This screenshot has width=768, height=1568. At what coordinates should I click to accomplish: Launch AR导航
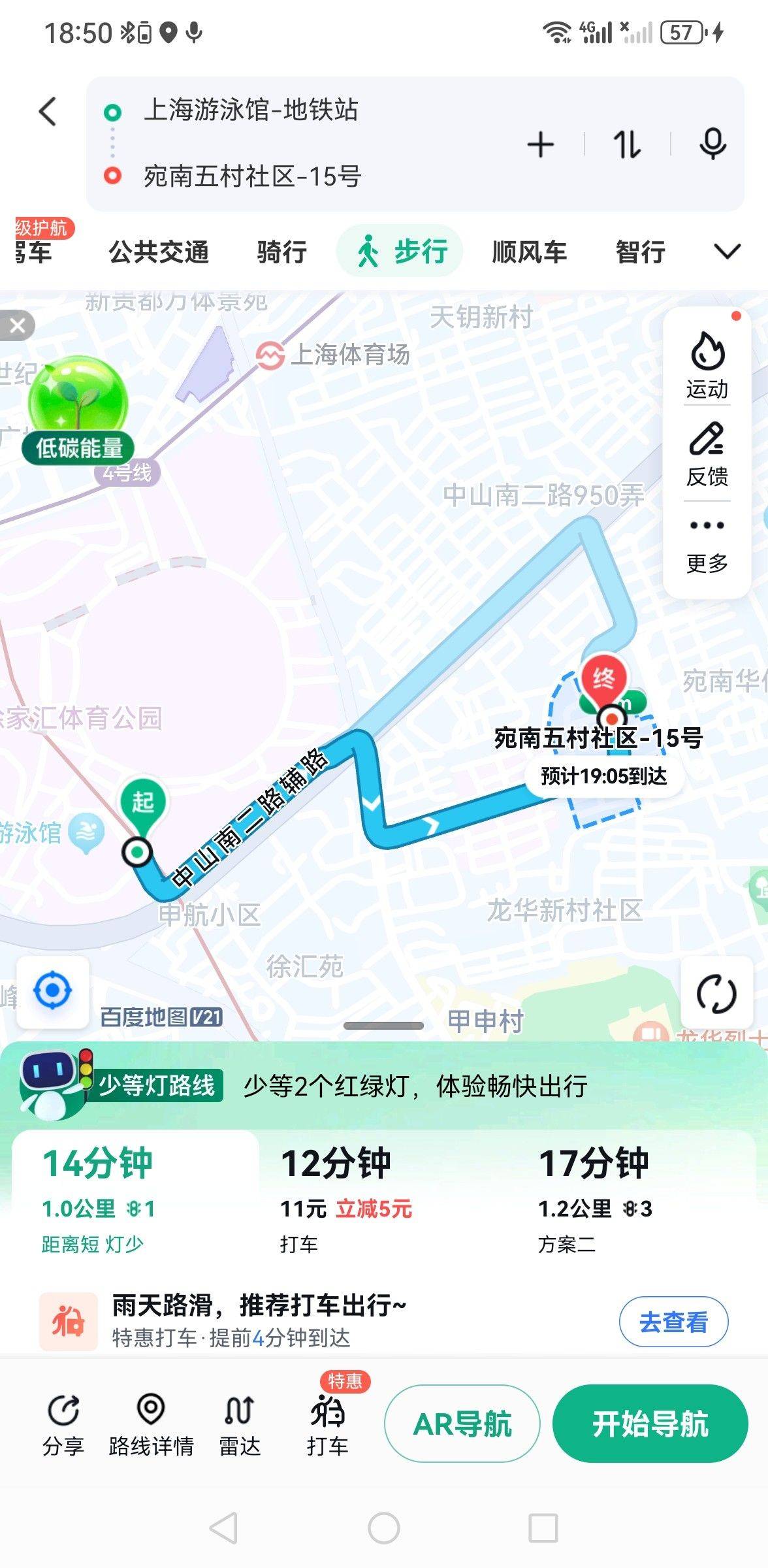tap(462, 1424)
